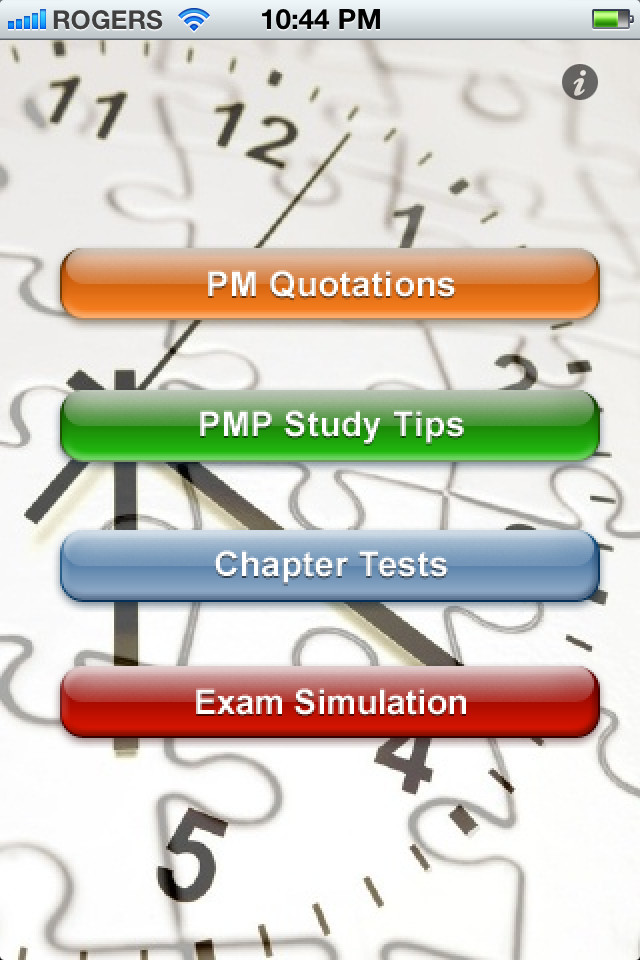Start the Exam Simulation
The image size is (640, 960).
pos(330,702)
